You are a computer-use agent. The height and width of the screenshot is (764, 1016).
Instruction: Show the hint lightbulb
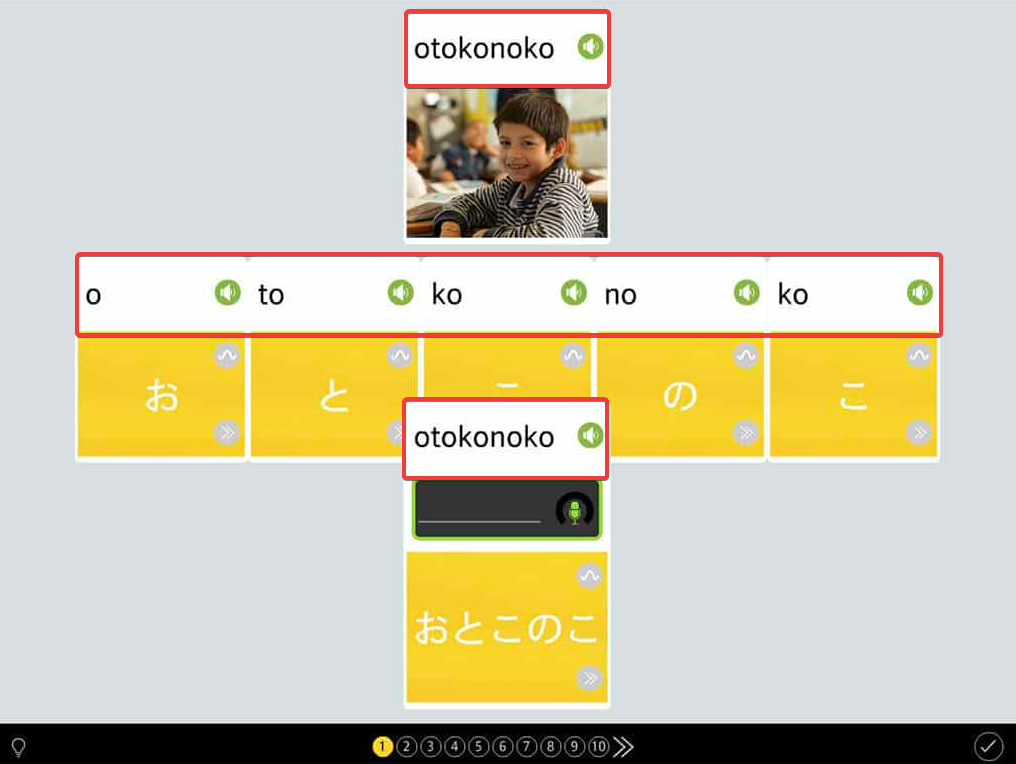click(x=17, y=747)
